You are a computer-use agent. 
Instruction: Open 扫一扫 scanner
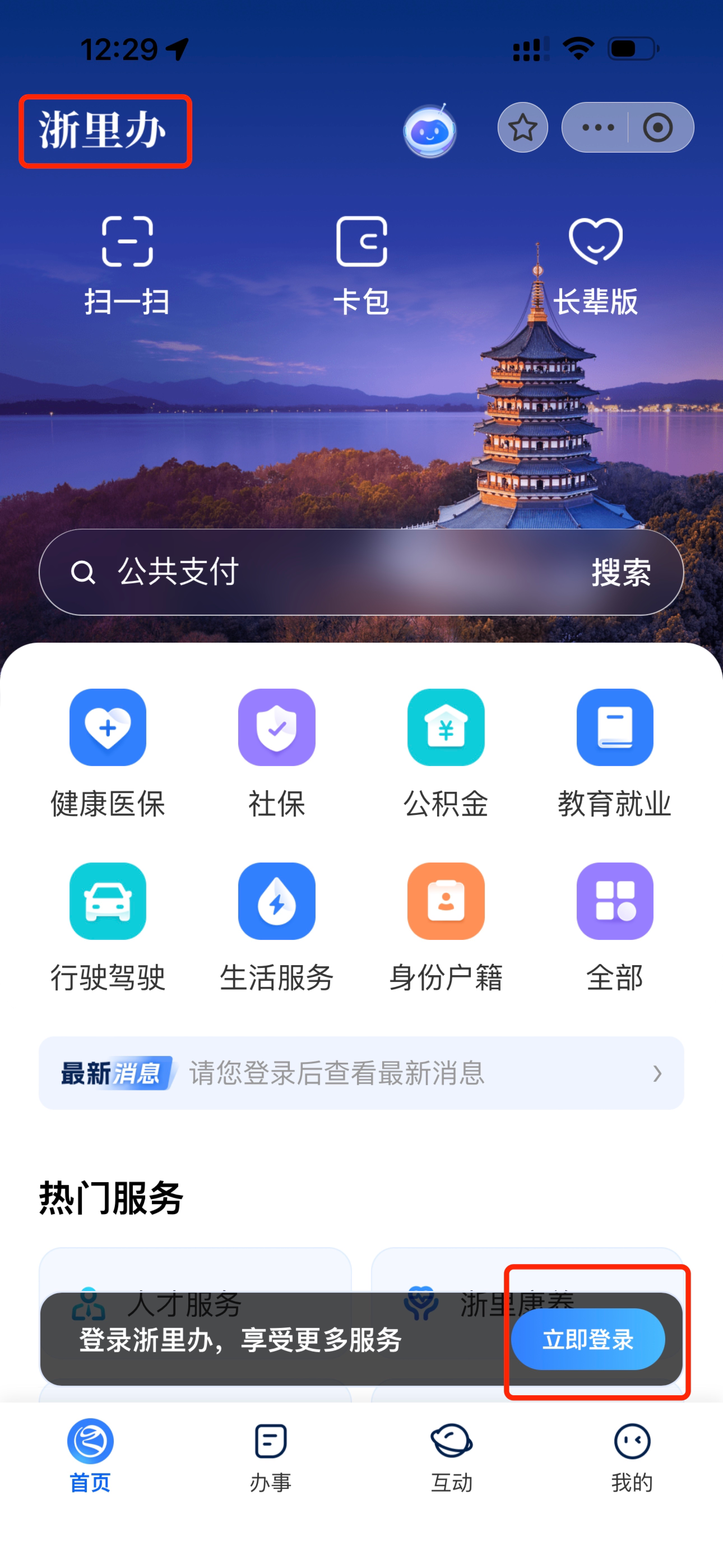pyautogui.click(x=127, y=265)
